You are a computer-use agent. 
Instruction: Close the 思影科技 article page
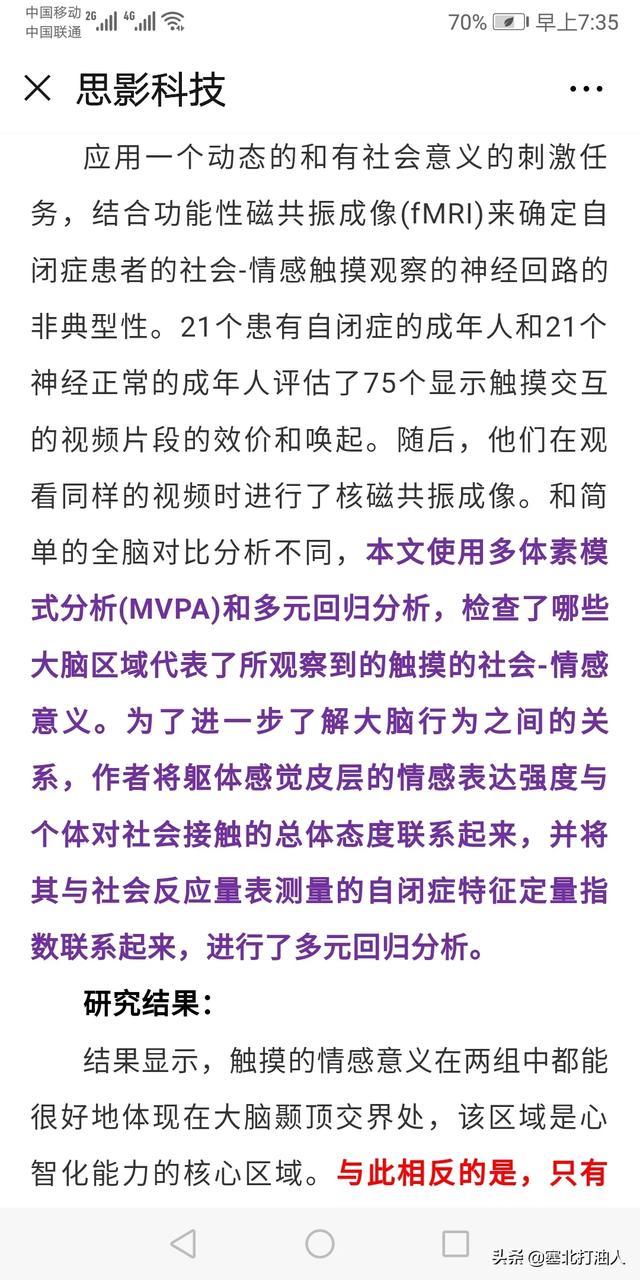tap(38, 89)
